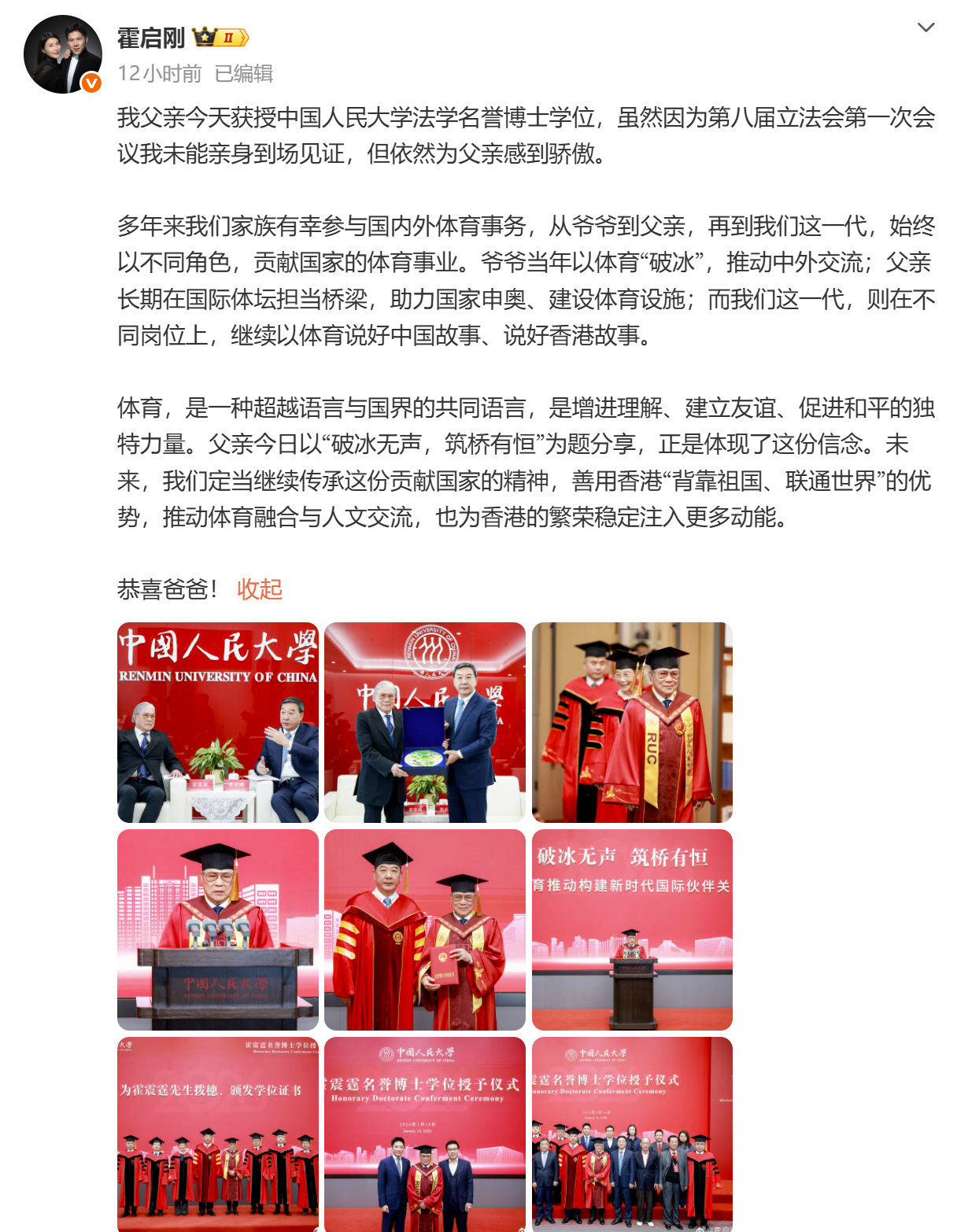957x1232 pixels.
Task: Open the photo of the speaker at the lectern with microphones
Action: click(x=218, y=929)
